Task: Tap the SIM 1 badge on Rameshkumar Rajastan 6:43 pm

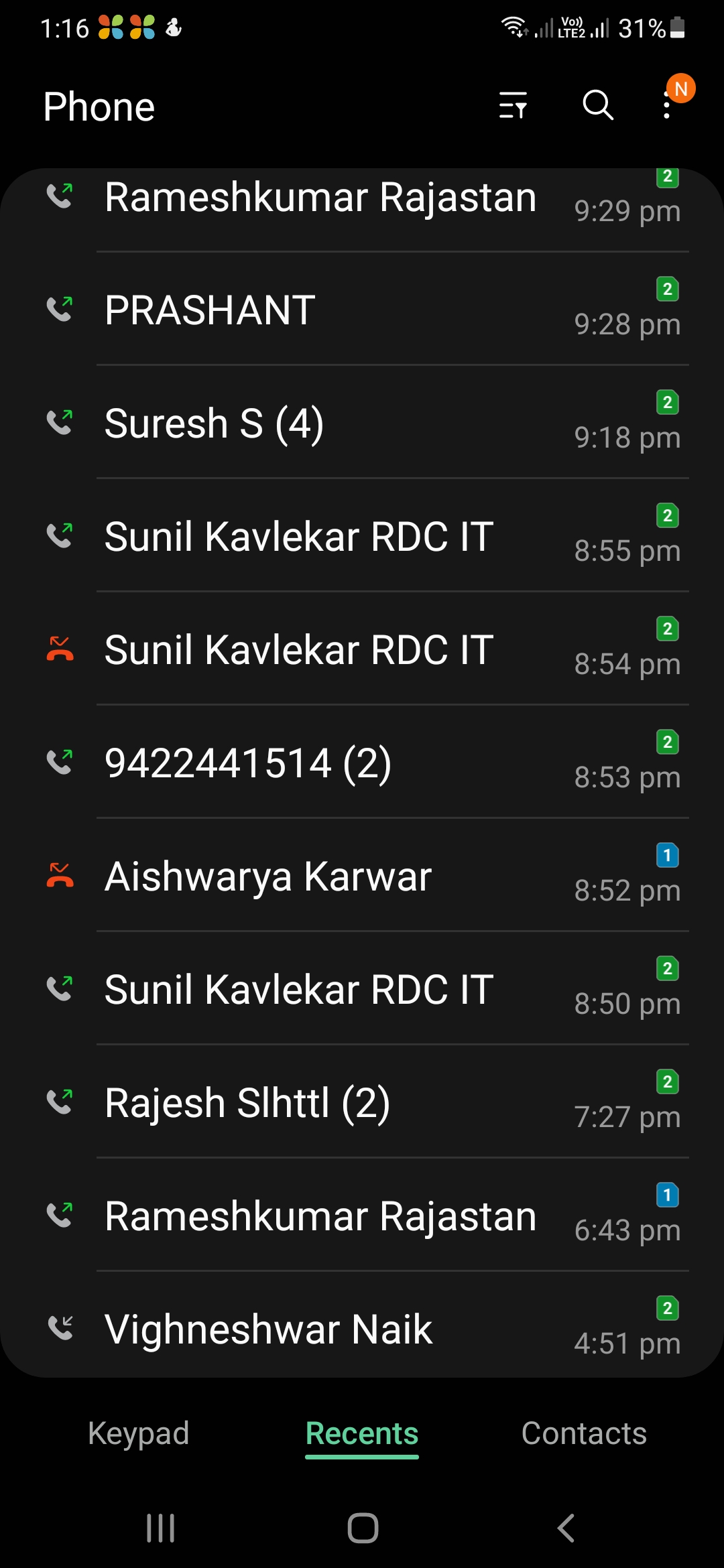Action: [x=668, y=1194]
